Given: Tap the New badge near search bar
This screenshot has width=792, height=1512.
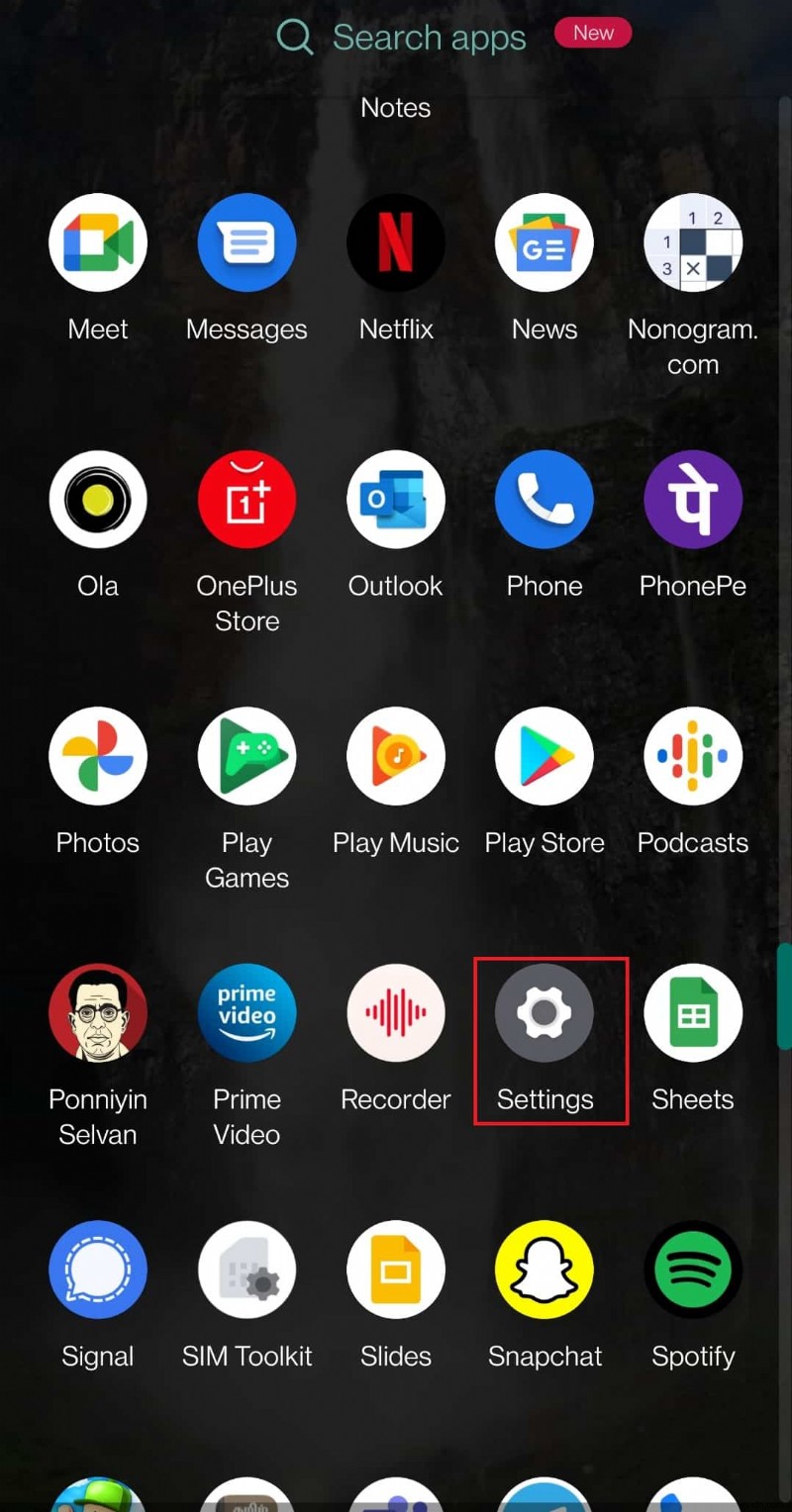Looking at the screenshot, I should click(x=592, y=32).
